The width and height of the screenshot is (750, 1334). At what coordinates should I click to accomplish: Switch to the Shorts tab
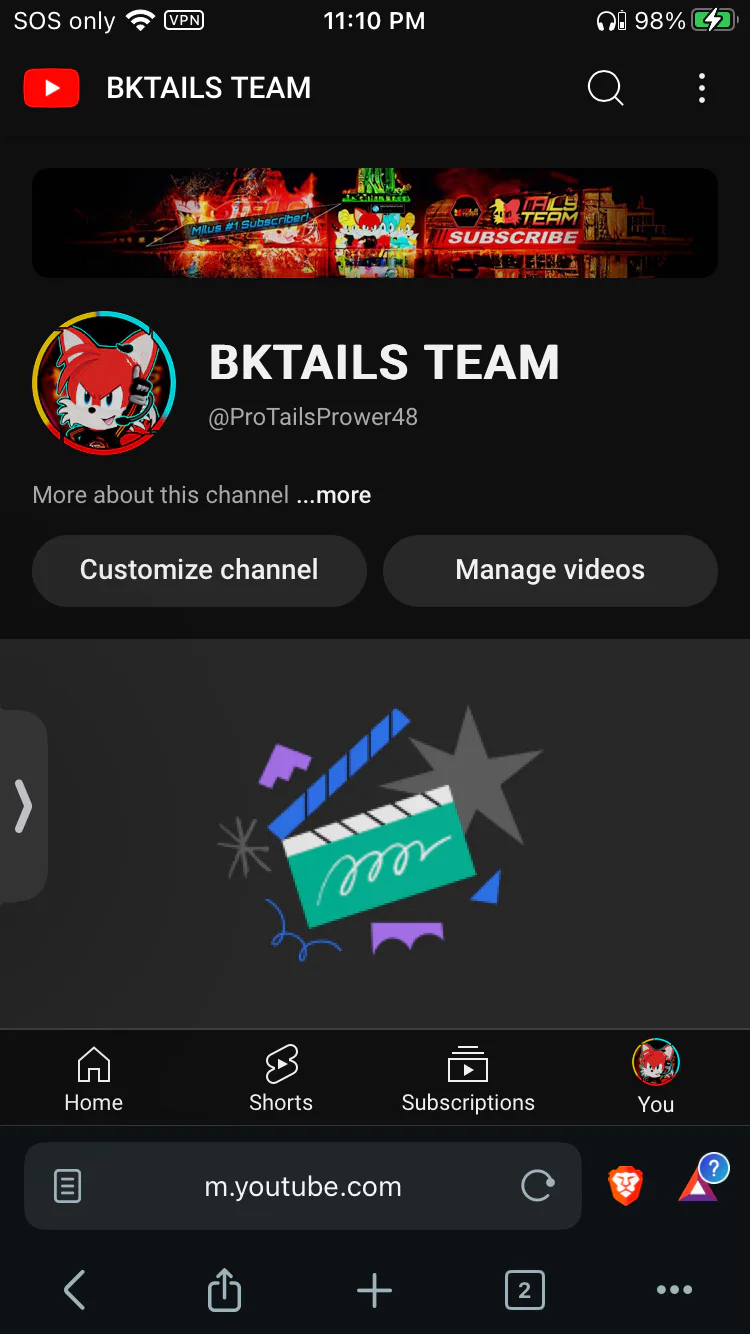281,1080
